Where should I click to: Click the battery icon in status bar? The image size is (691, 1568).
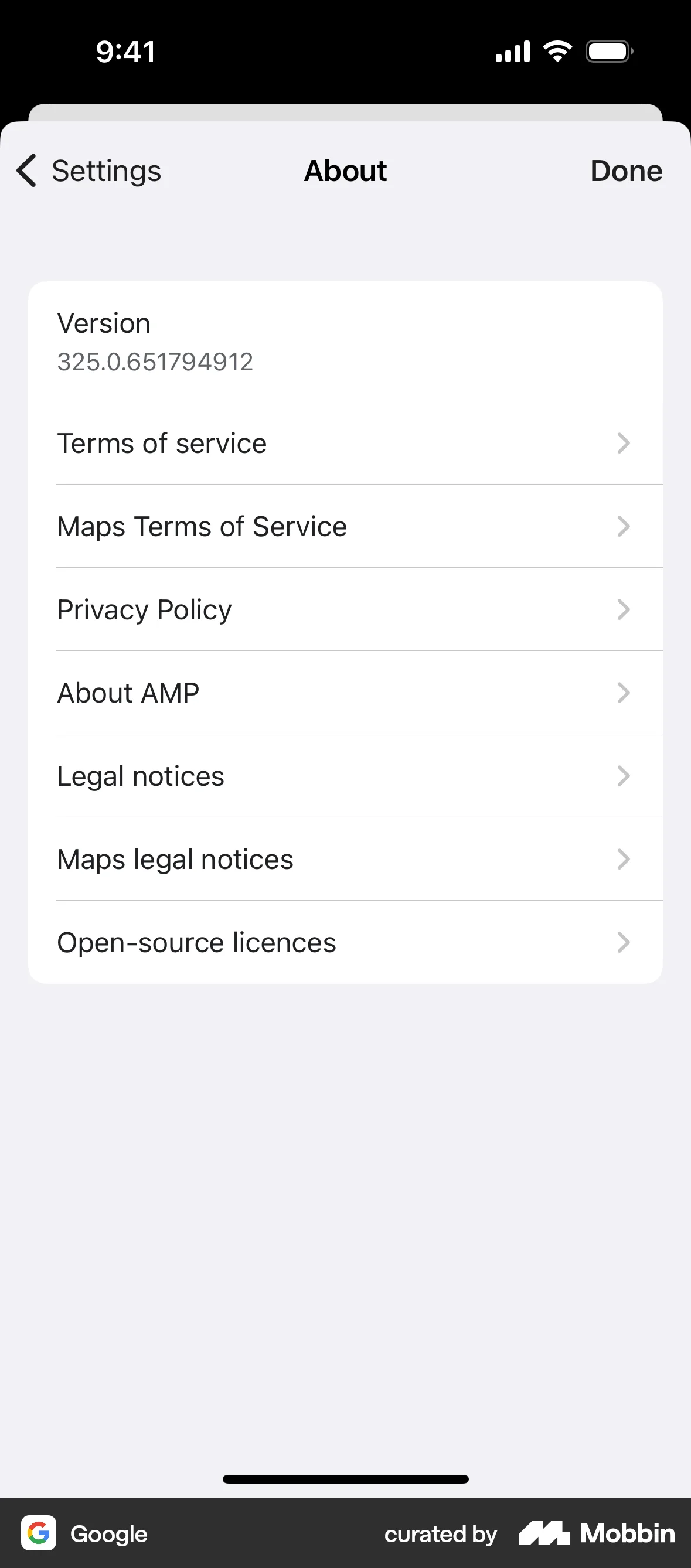[x=608, y=51]
